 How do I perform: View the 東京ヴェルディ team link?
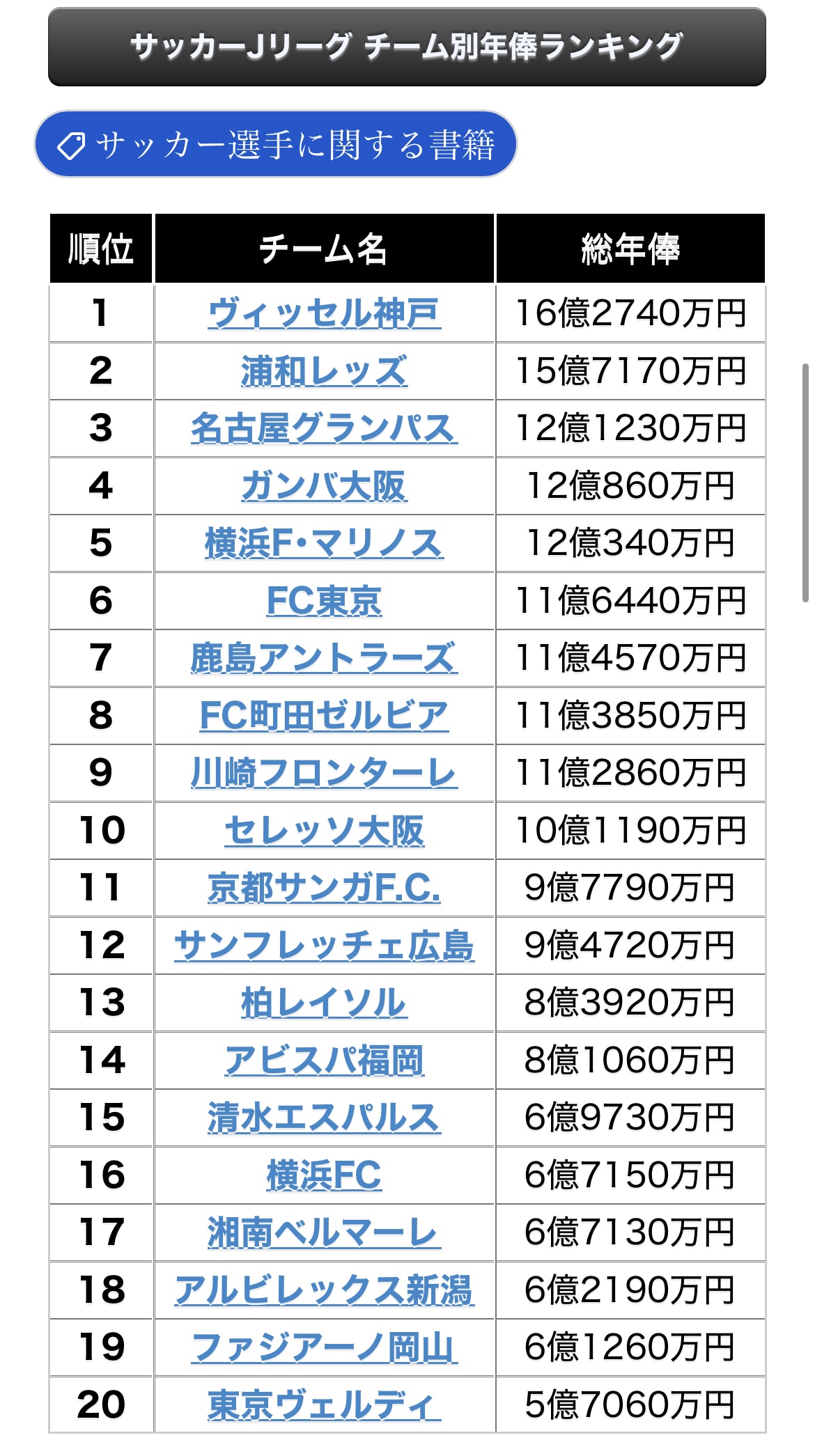[325, 1405]
